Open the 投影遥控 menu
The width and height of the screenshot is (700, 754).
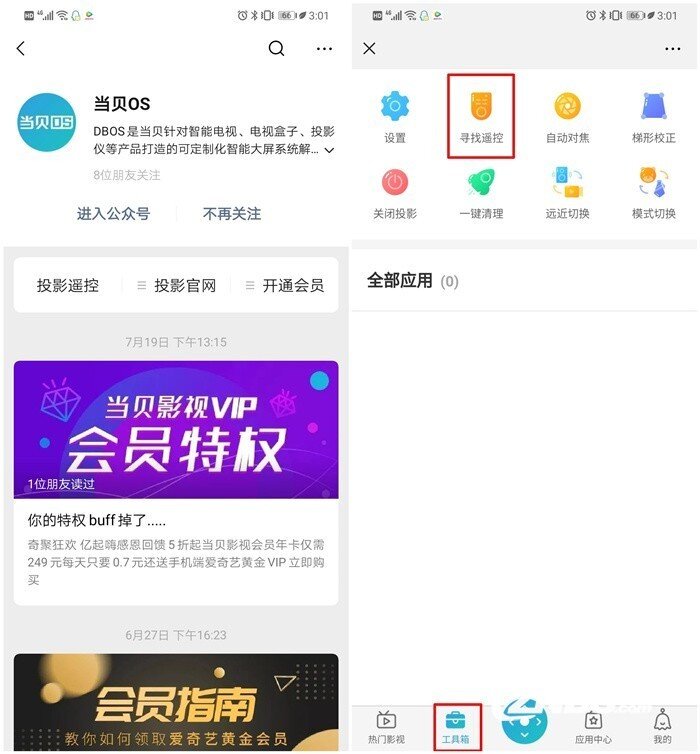pyautogui.click(x=68, y=285)
